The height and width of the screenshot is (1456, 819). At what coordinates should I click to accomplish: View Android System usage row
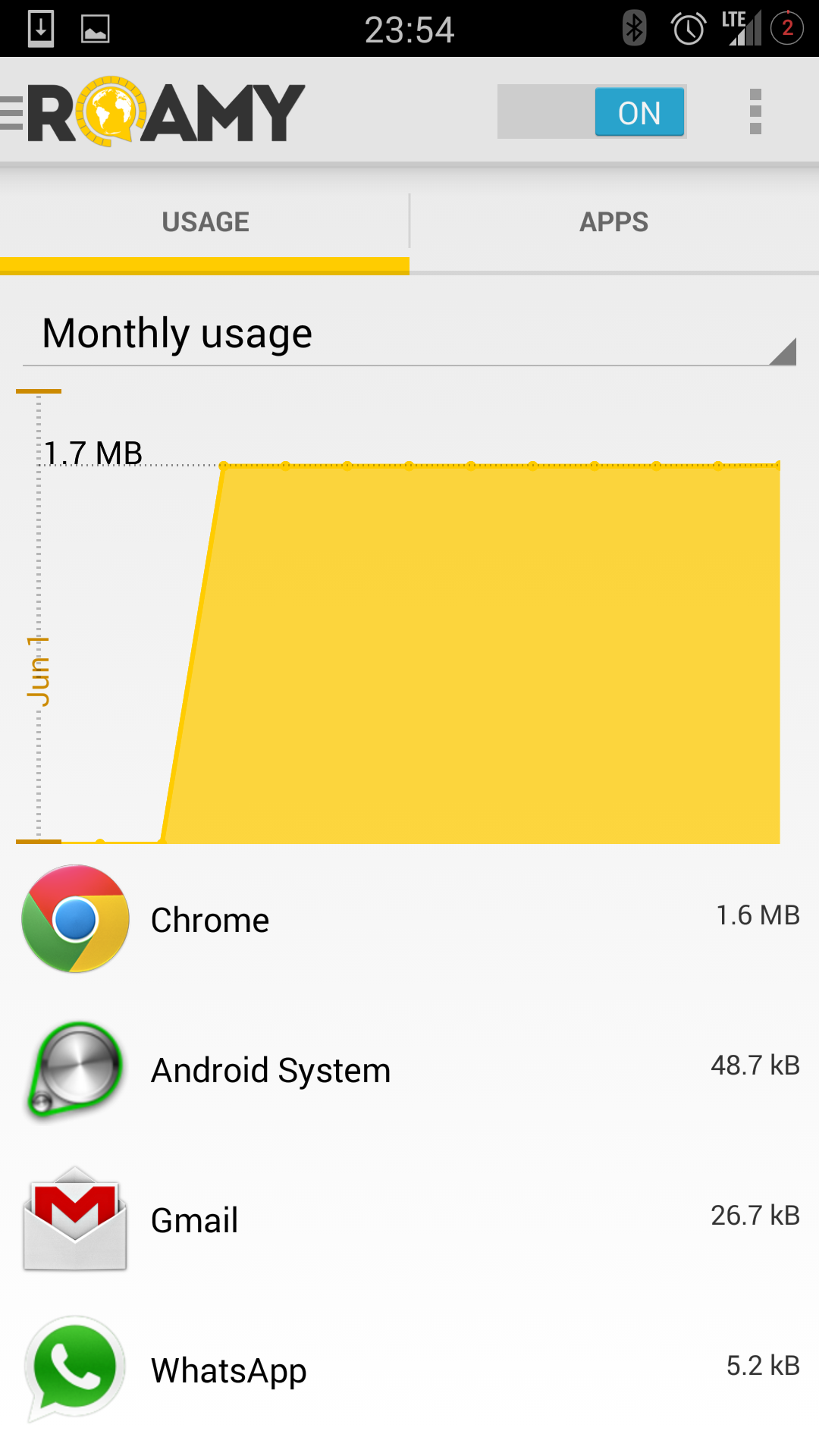click(x=409, y=1069)
